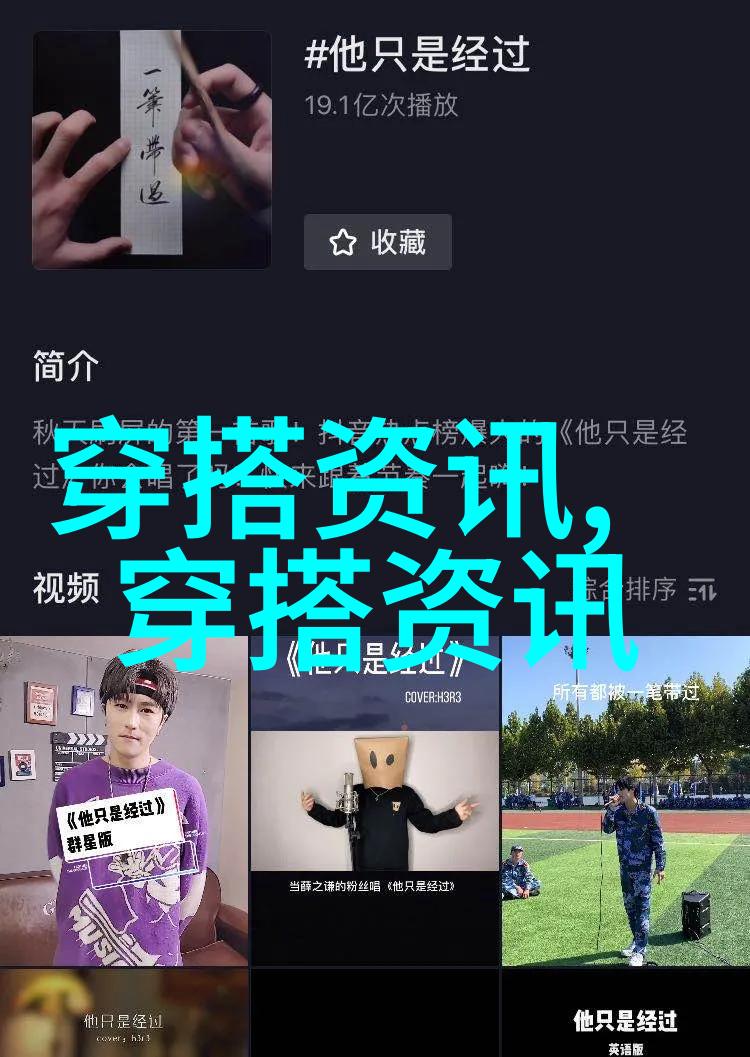Open the paper-bag singer COVER:H3R3 video
Image resolution: width=750 pixels, height=1057 pixels.
click(375, 800)
